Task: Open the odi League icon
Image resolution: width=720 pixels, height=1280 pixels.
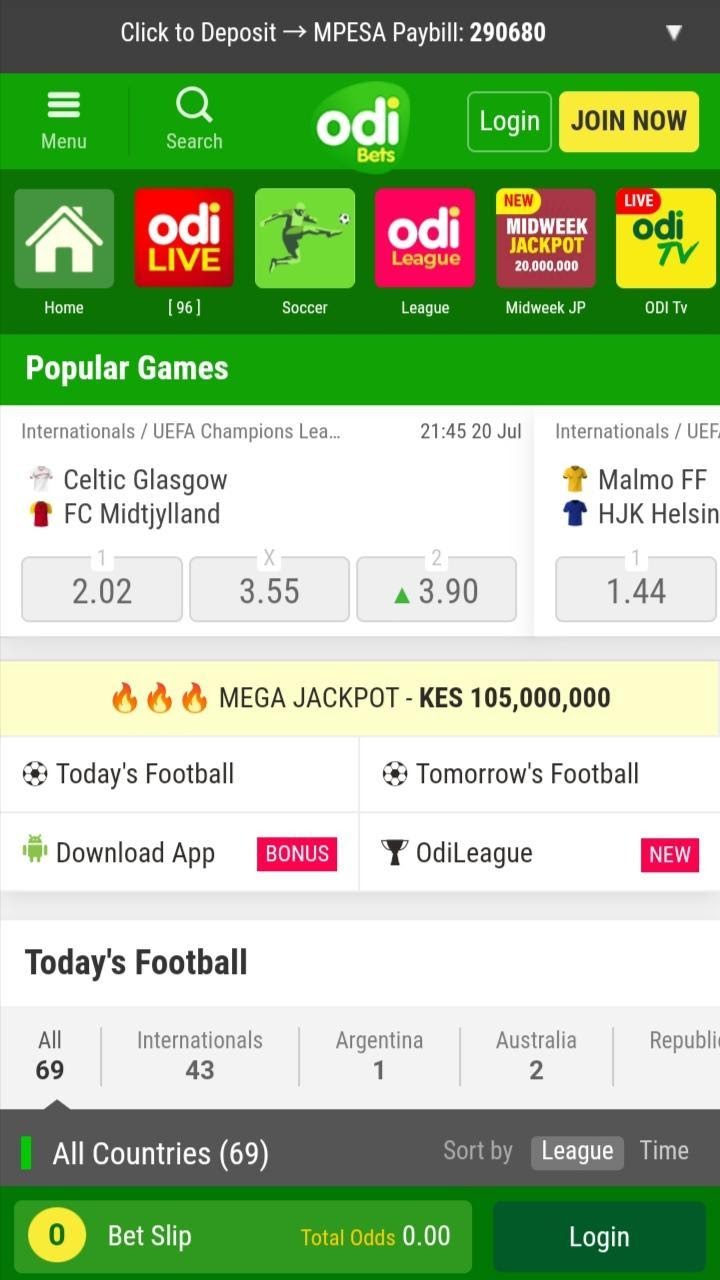Action: click(x=424, y=238)
